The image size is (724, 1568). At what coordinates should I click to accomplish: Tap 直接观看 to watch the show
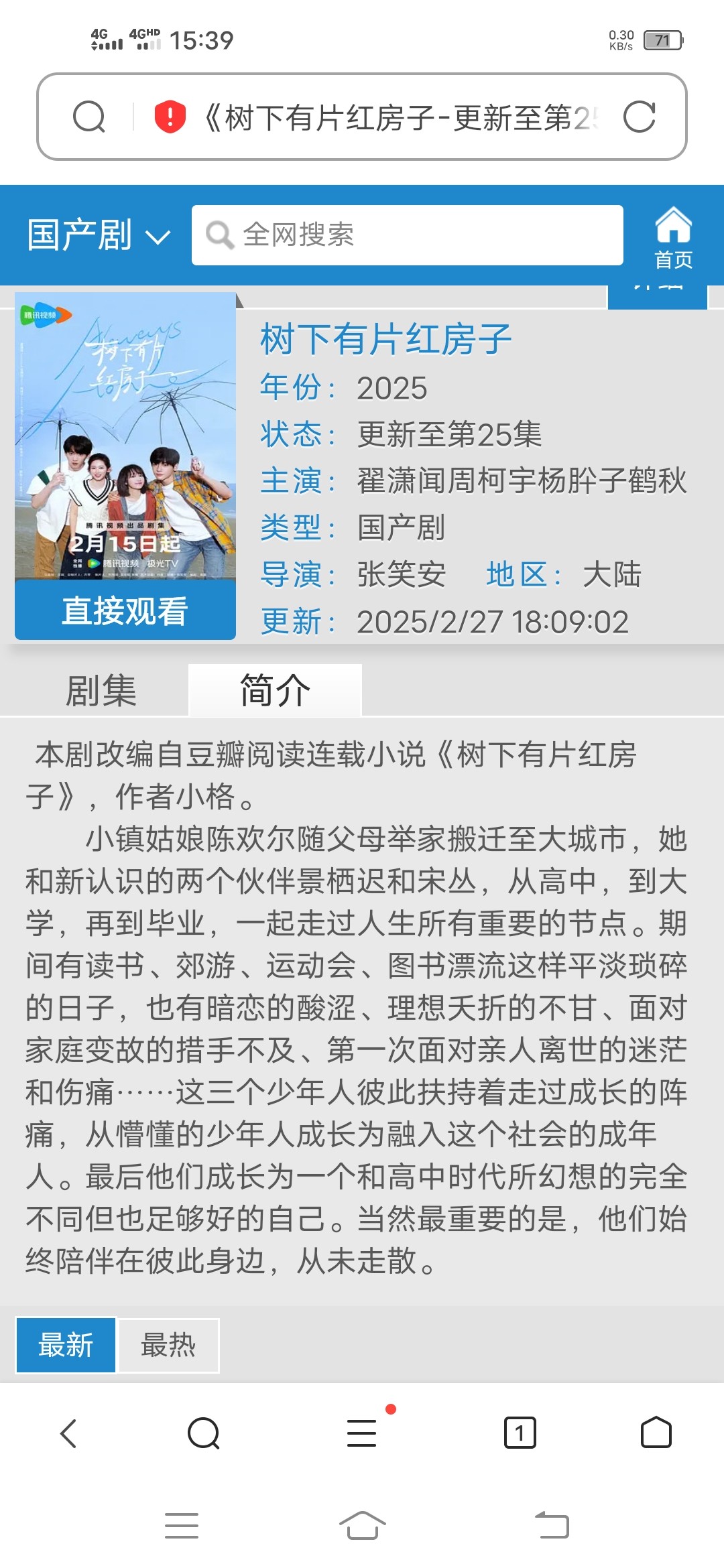click(x=125, y=610)
